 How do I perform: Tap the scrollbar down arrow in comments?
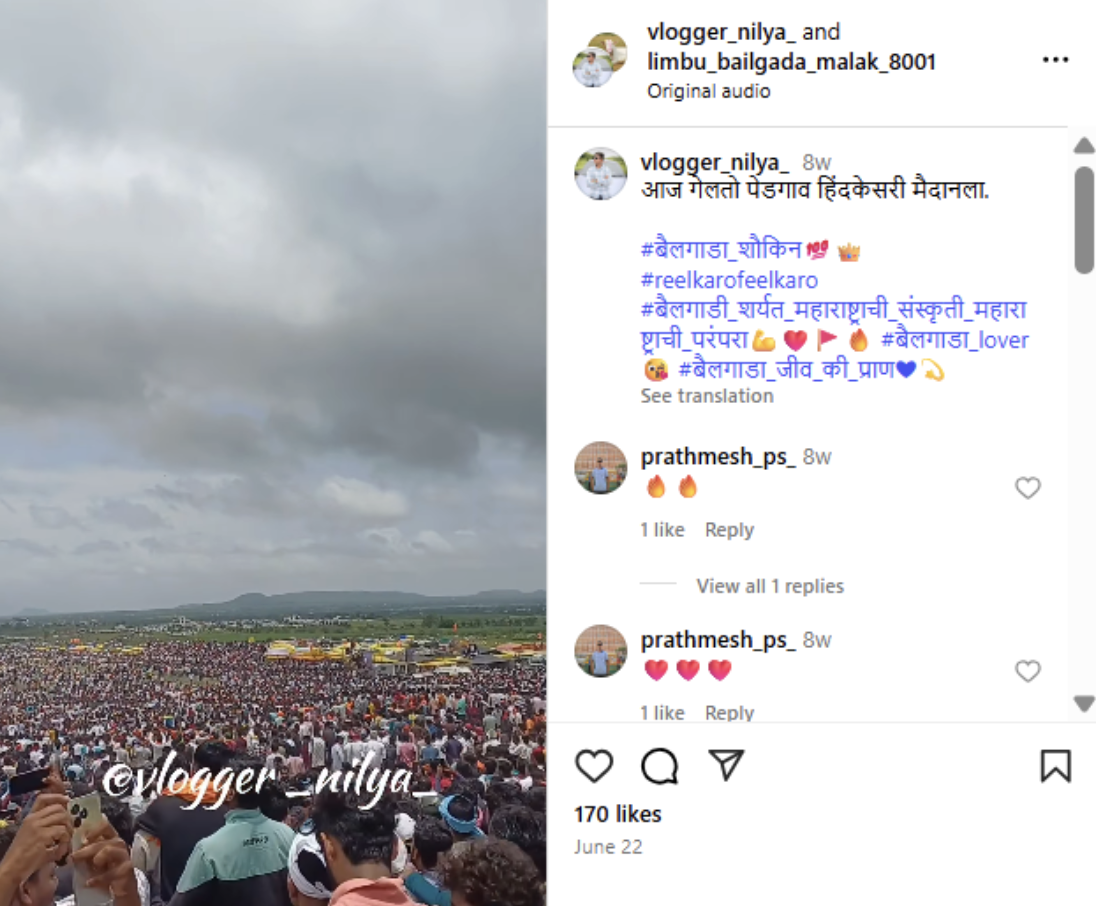pos(1084,704)
